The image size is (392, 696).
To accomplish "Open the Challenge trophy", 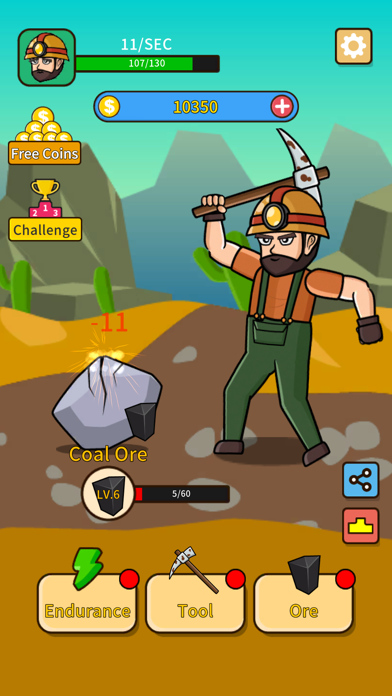I will click(45, 210).
